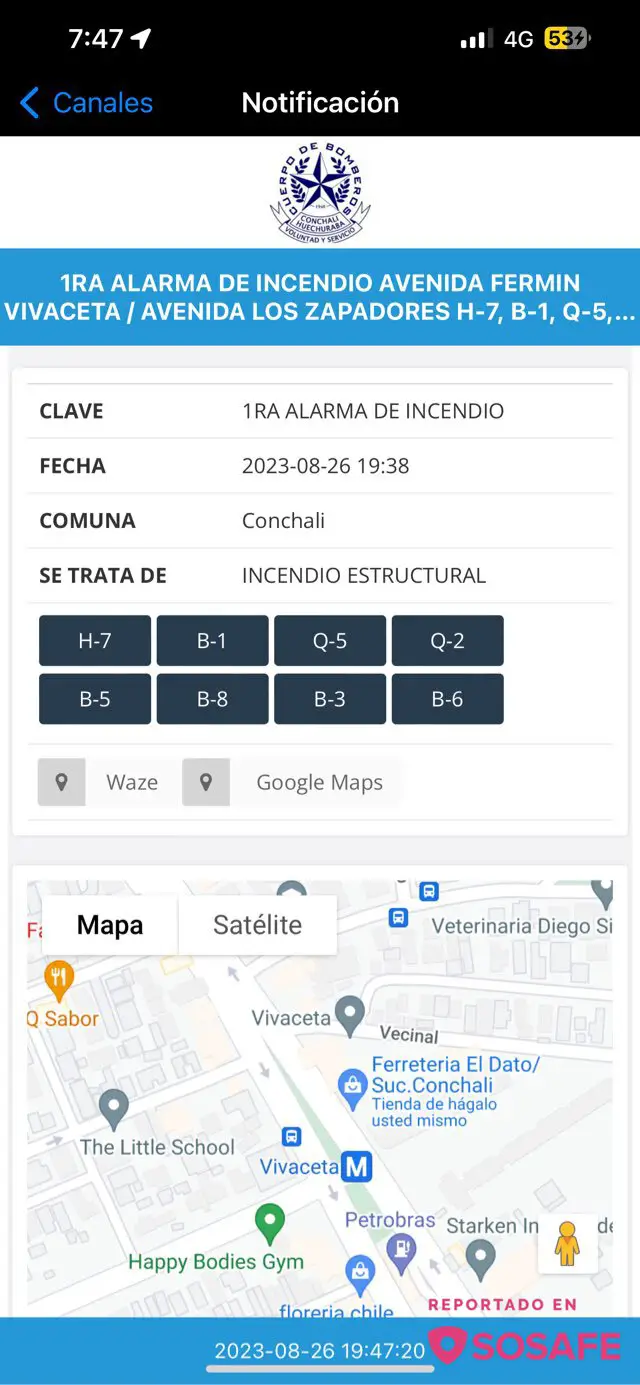The height and width of the screenshot is (1385, 640).
Task: Open the location in Google Maps
Action: (291, 782)
